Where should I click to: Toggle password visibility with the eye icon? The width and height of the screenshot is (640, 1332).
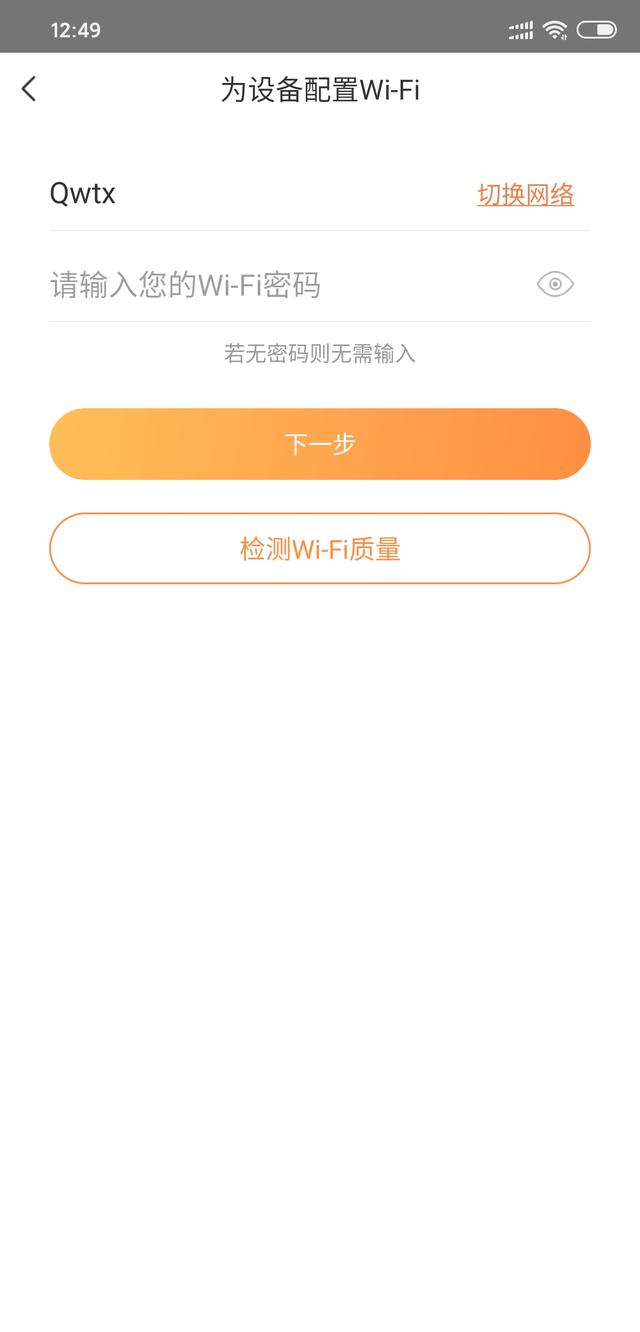pyautogui.click(x=555, y=285)
